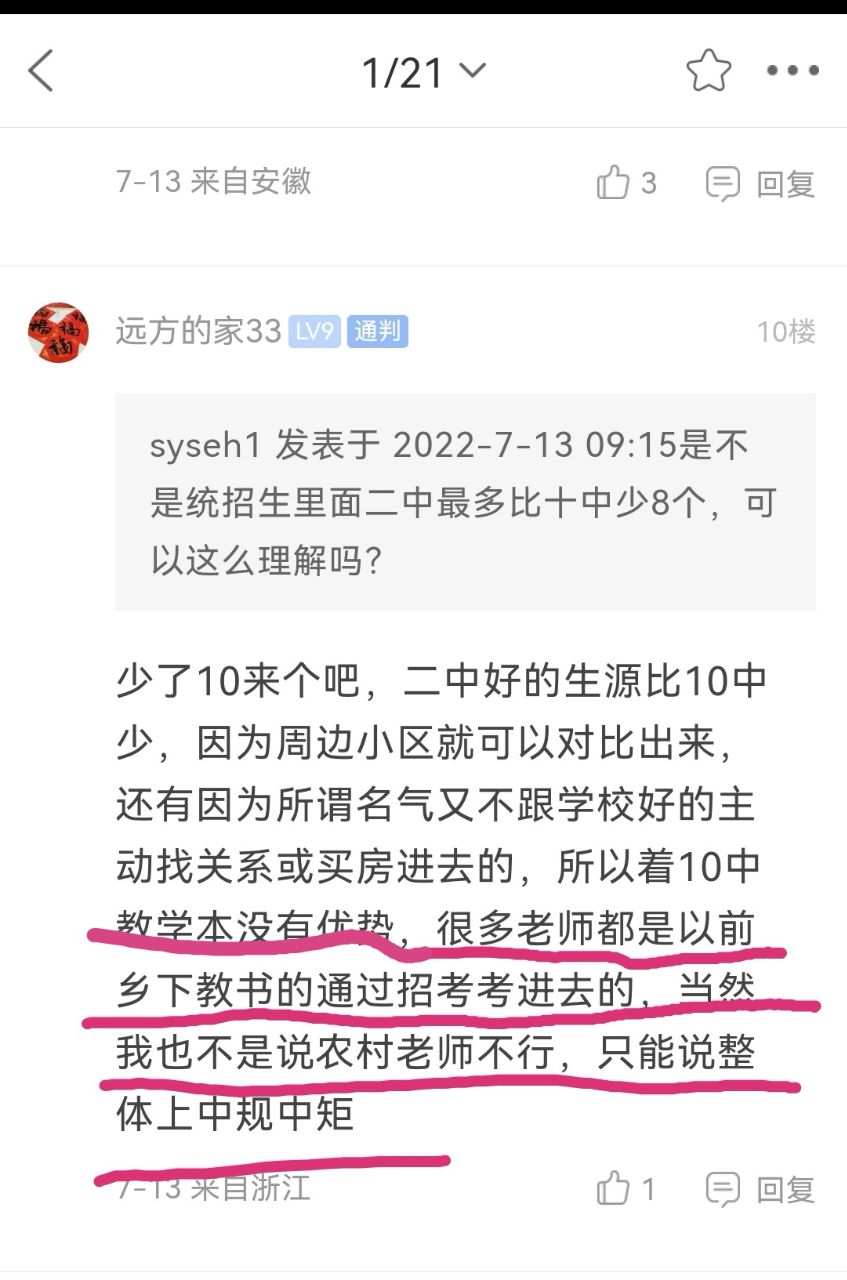Like the comment from 安徽
Viewport: 847px width, 1280px height.
point(626,183)
